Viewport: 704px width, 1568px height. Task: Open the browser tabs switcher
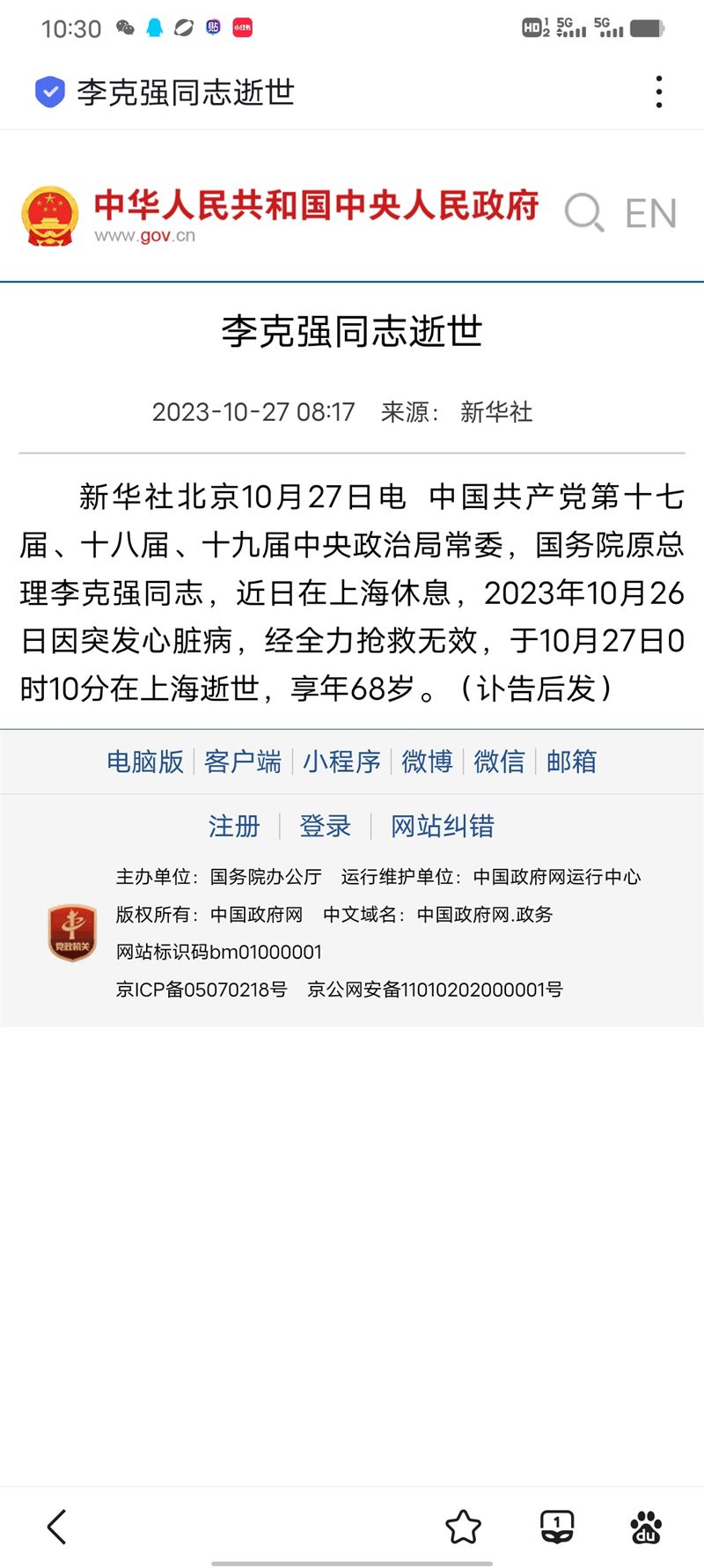click(x=556, y=1527)
